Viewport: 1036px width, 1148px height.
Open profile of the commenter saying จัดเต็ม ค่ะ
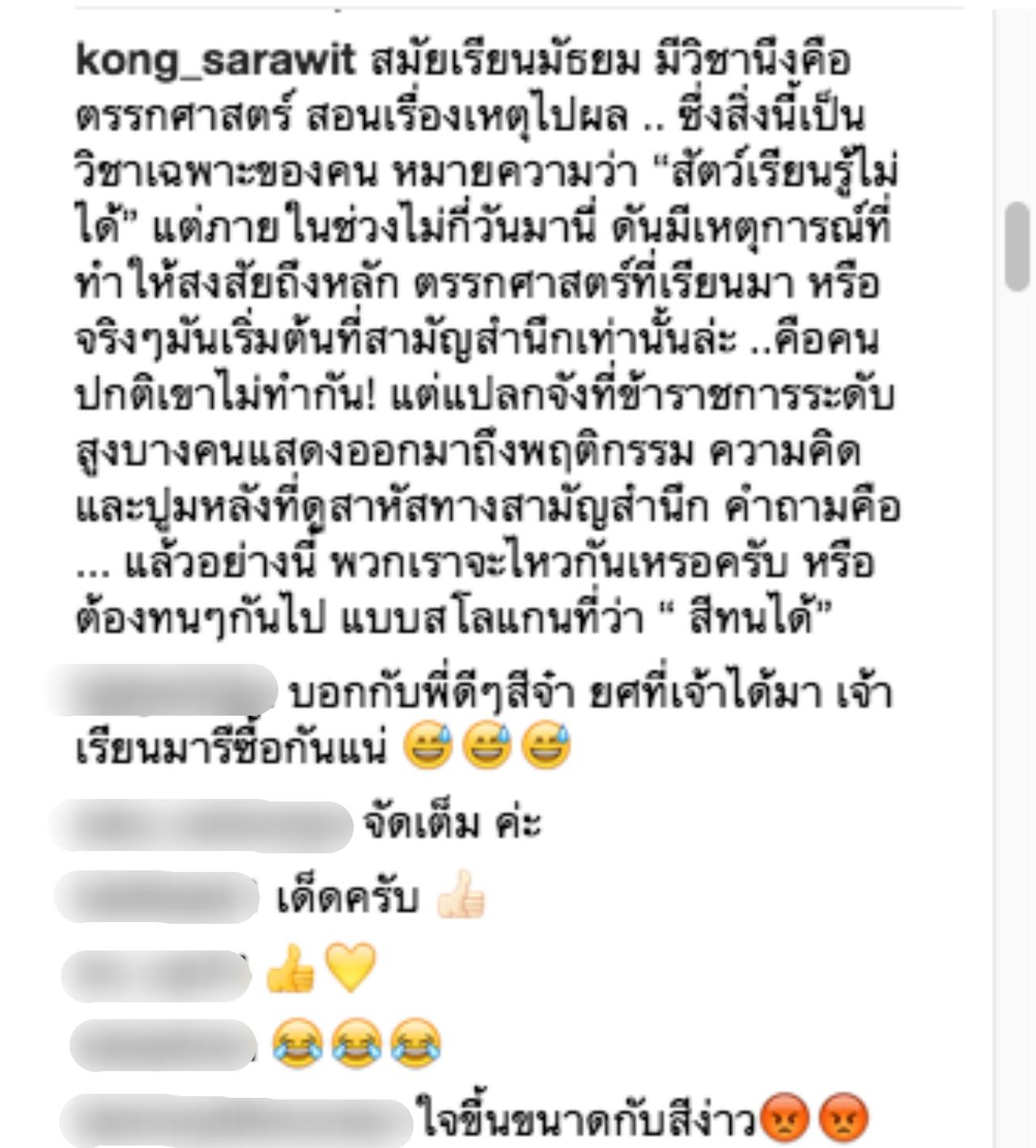[x=201, y=826]
